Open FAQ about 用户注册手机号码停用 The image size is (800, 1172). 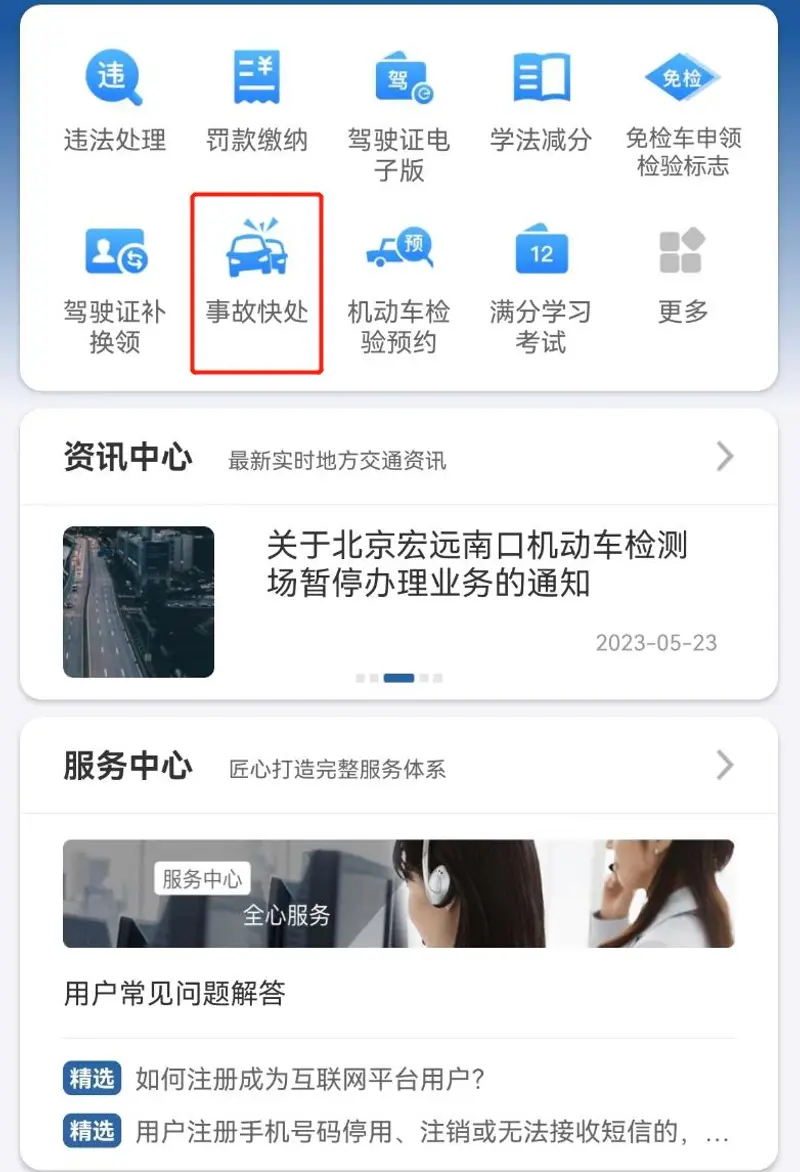click(420, 1132)
